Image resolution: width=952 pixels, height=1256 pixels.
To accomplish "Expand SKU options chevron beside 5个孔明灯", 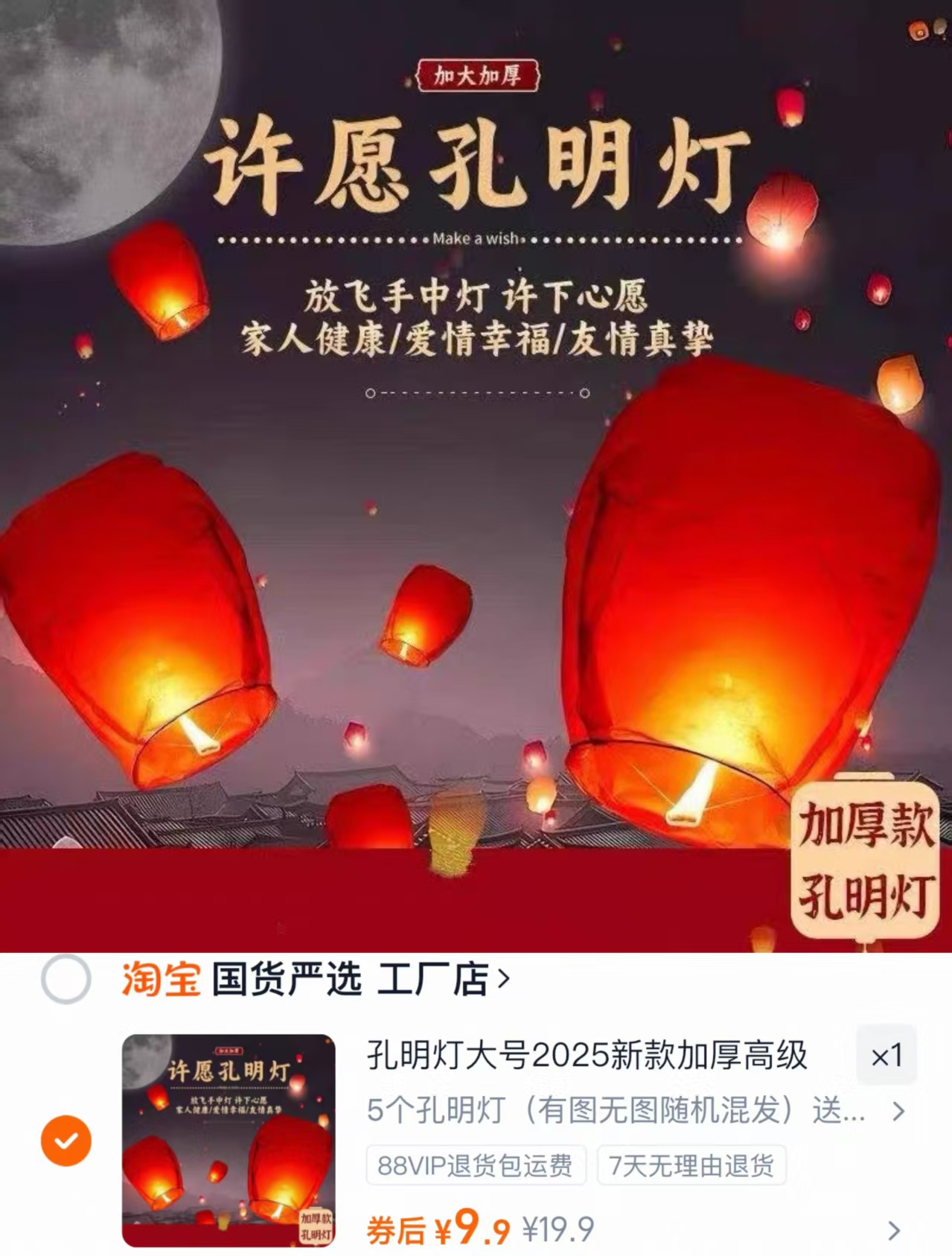I will click(898, 1111).
